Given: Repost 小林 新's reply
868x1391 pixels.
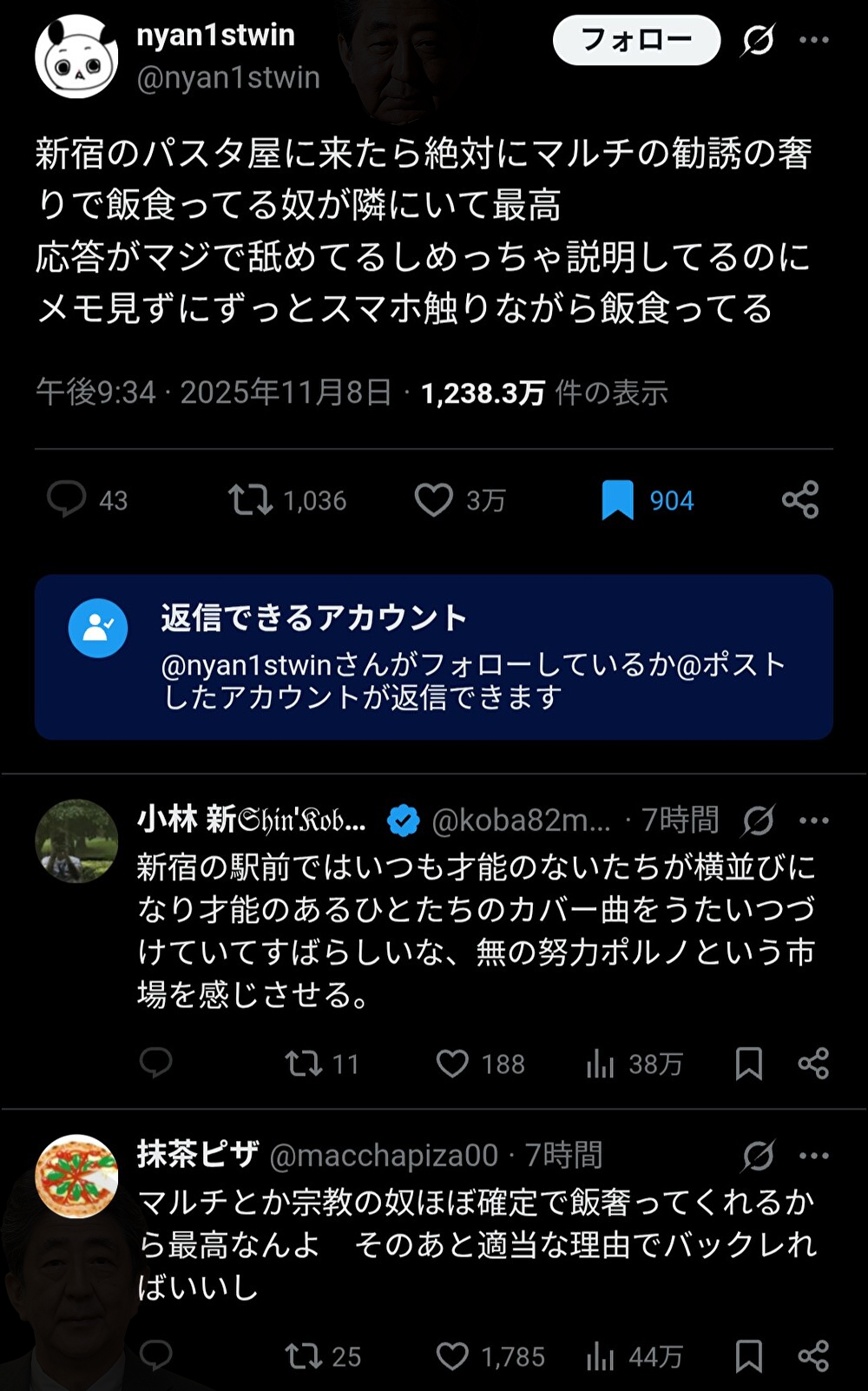Looking at the screenshot, I should pos(304,1064).
